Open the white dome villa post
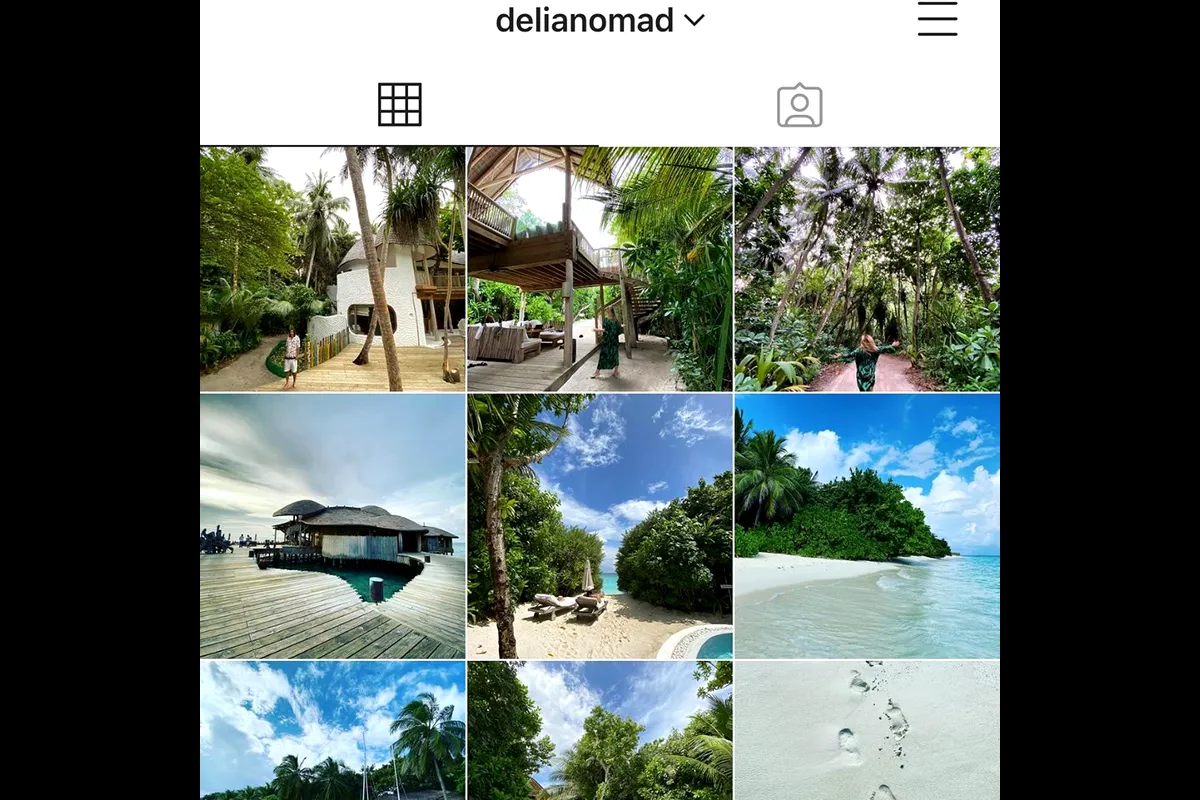The image size is (1200, 800). point(332,269)
